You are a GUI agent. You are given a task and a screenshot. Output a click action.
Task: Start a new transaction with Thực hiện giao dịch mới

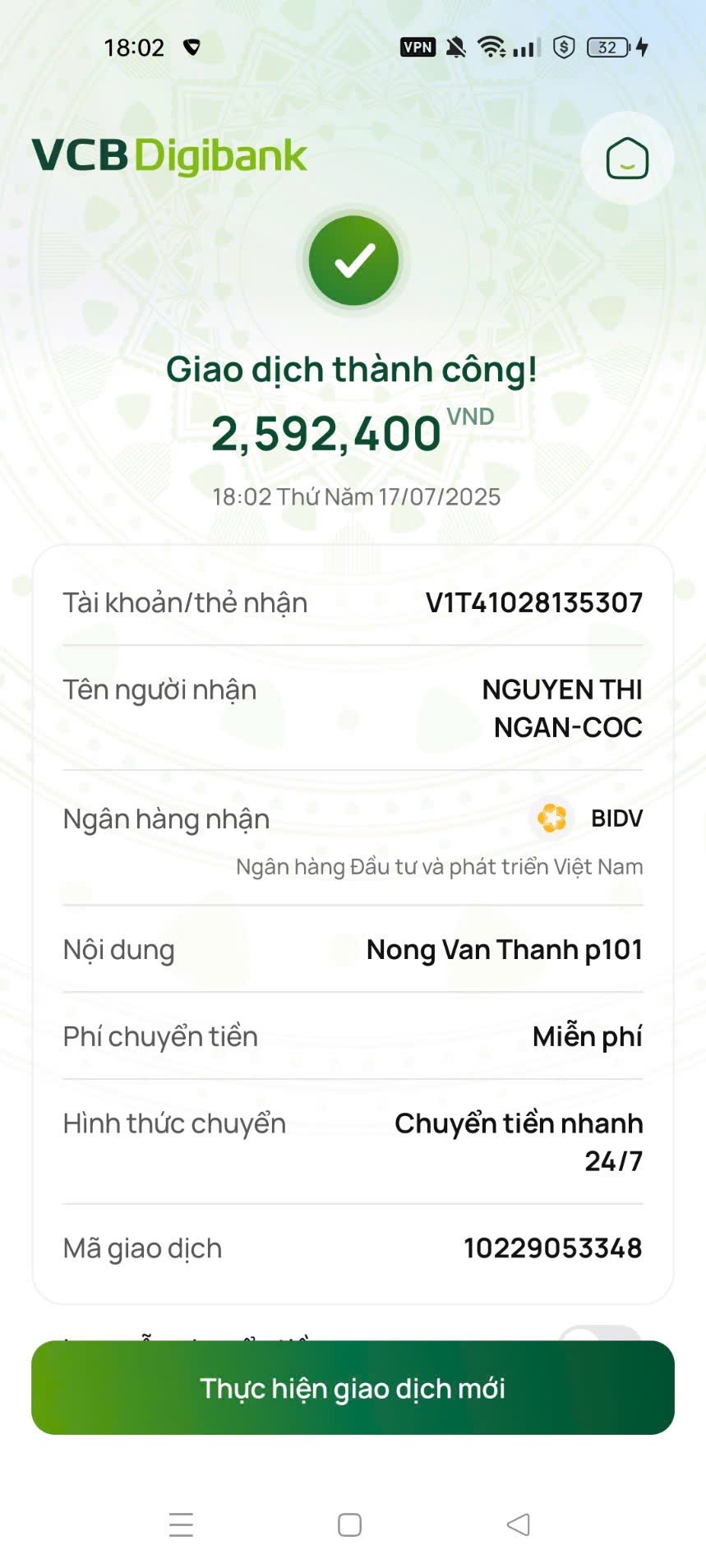tap(353, 1388)
